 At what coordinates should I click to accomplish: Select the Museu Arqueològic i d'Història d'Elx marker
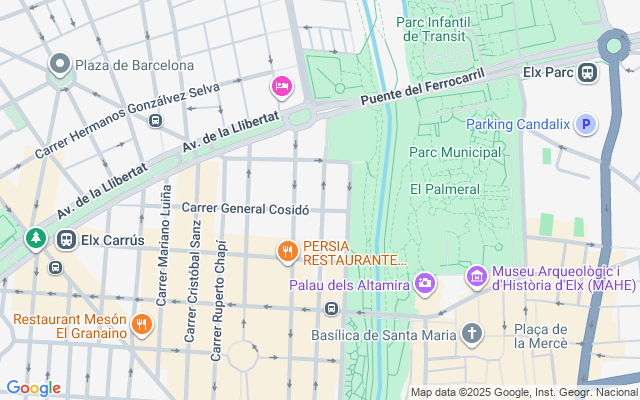tap(476, 275)
